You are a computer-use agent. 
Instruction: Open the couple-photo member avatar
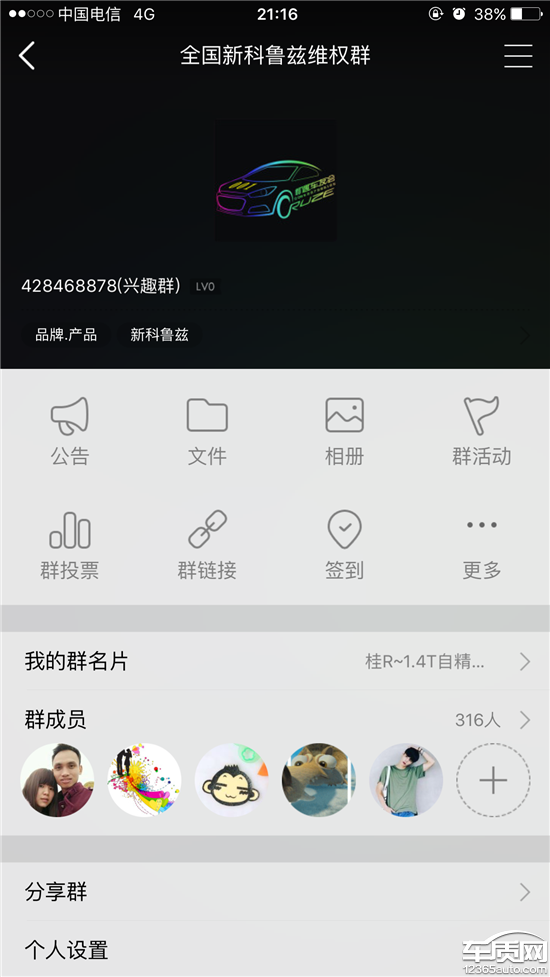tap(57, 780)
